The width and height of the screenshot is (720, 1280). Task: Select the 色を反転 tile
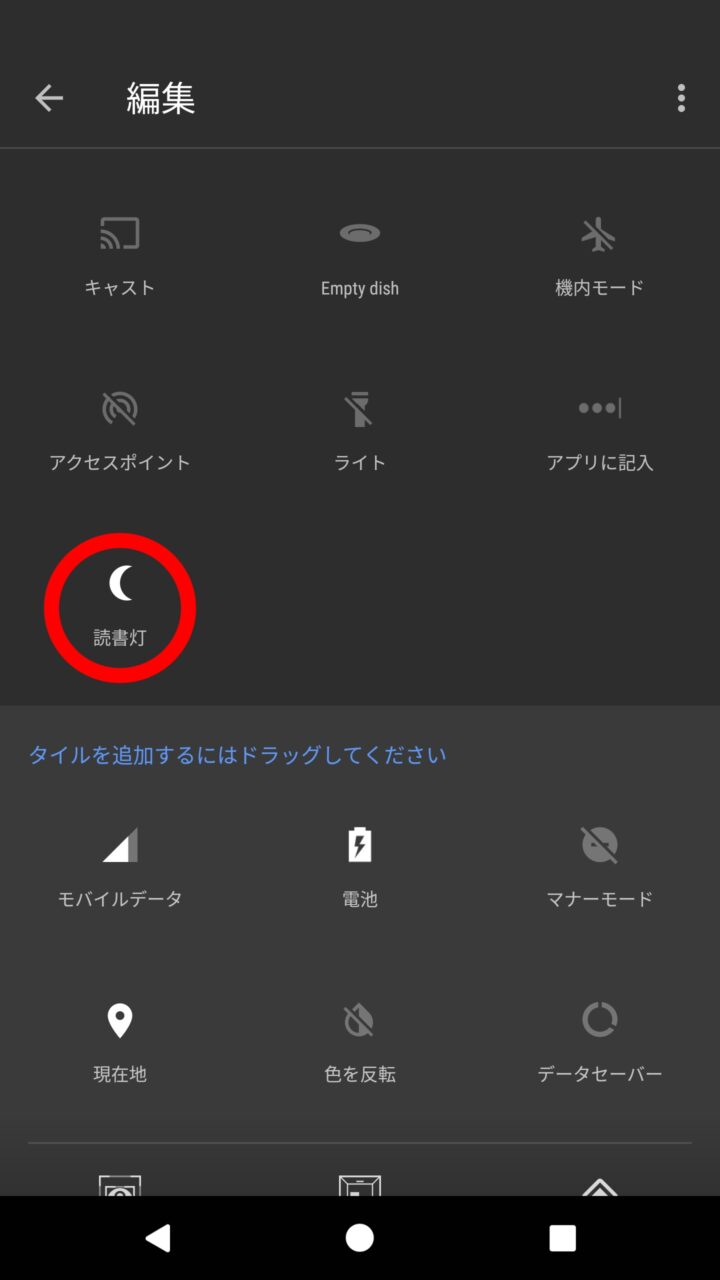[x=360, y=1043]
